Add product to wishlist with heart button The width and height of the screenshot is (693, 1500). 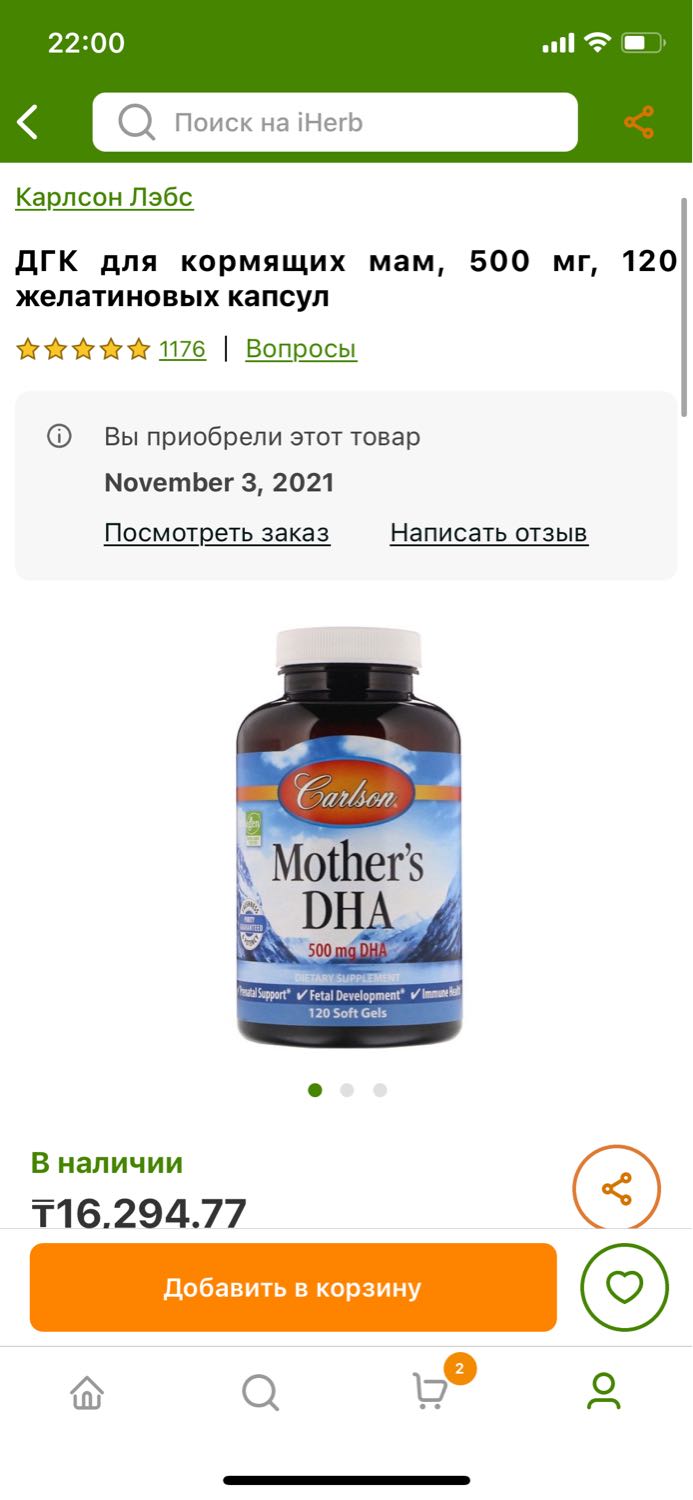(625, 1287)
